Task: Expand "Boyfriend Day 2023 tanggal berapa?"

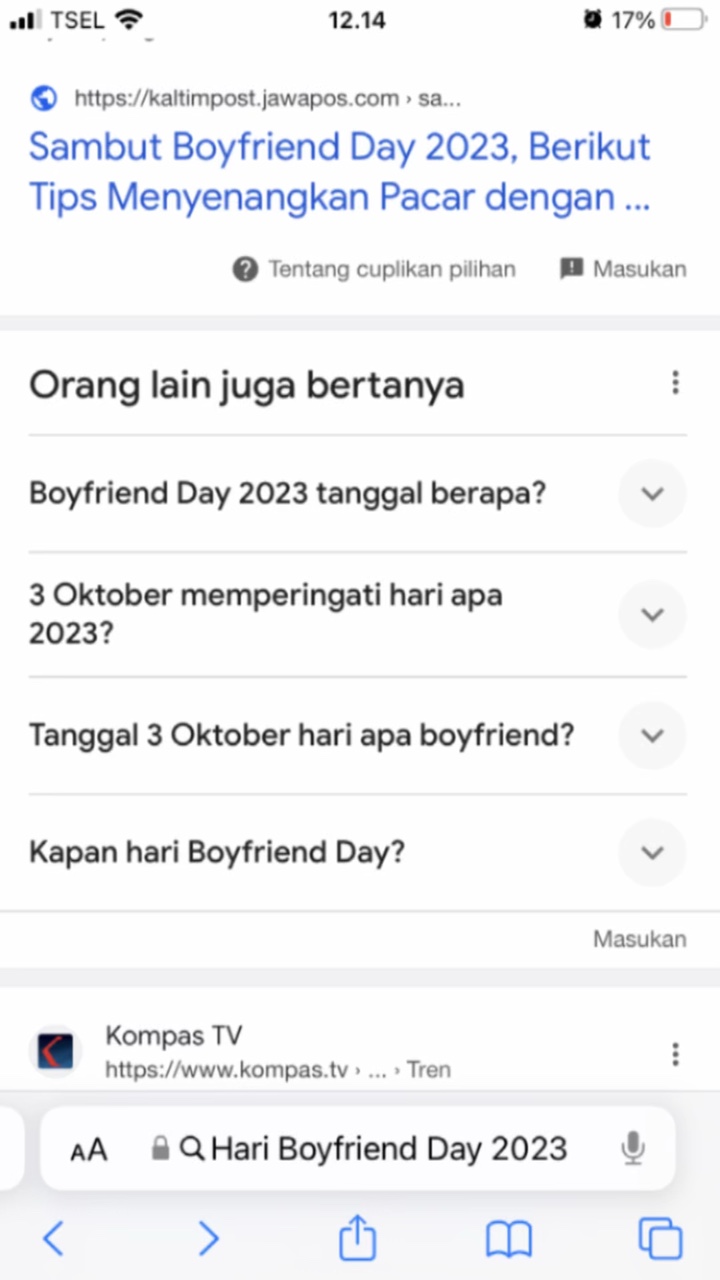Action: (x=358, y=493)
